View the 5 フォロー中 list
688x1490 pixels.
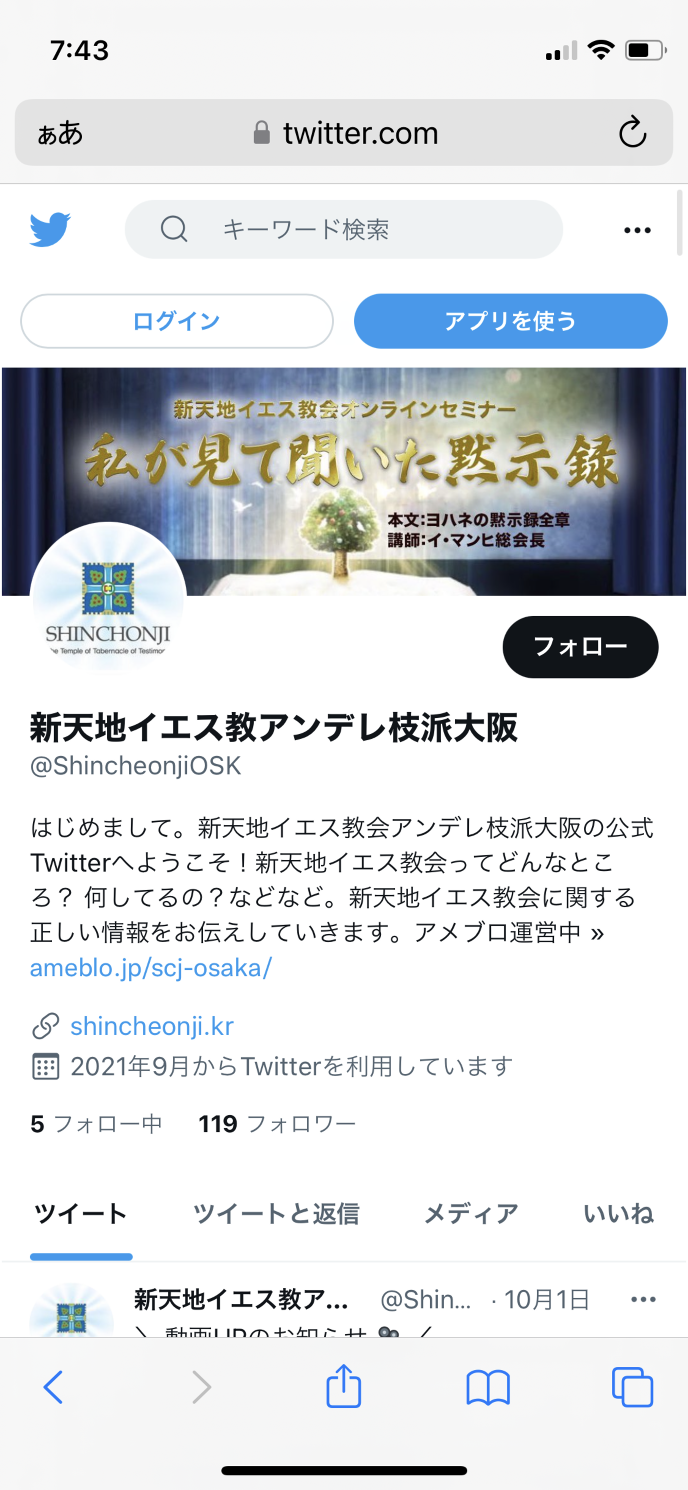(x=97, y=1124)
